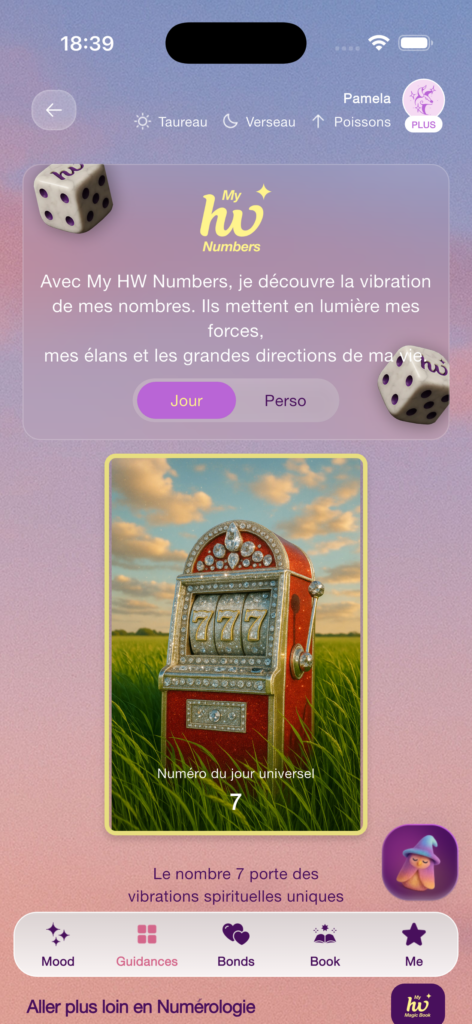Open the universal day number 7 card

[236, 644]
